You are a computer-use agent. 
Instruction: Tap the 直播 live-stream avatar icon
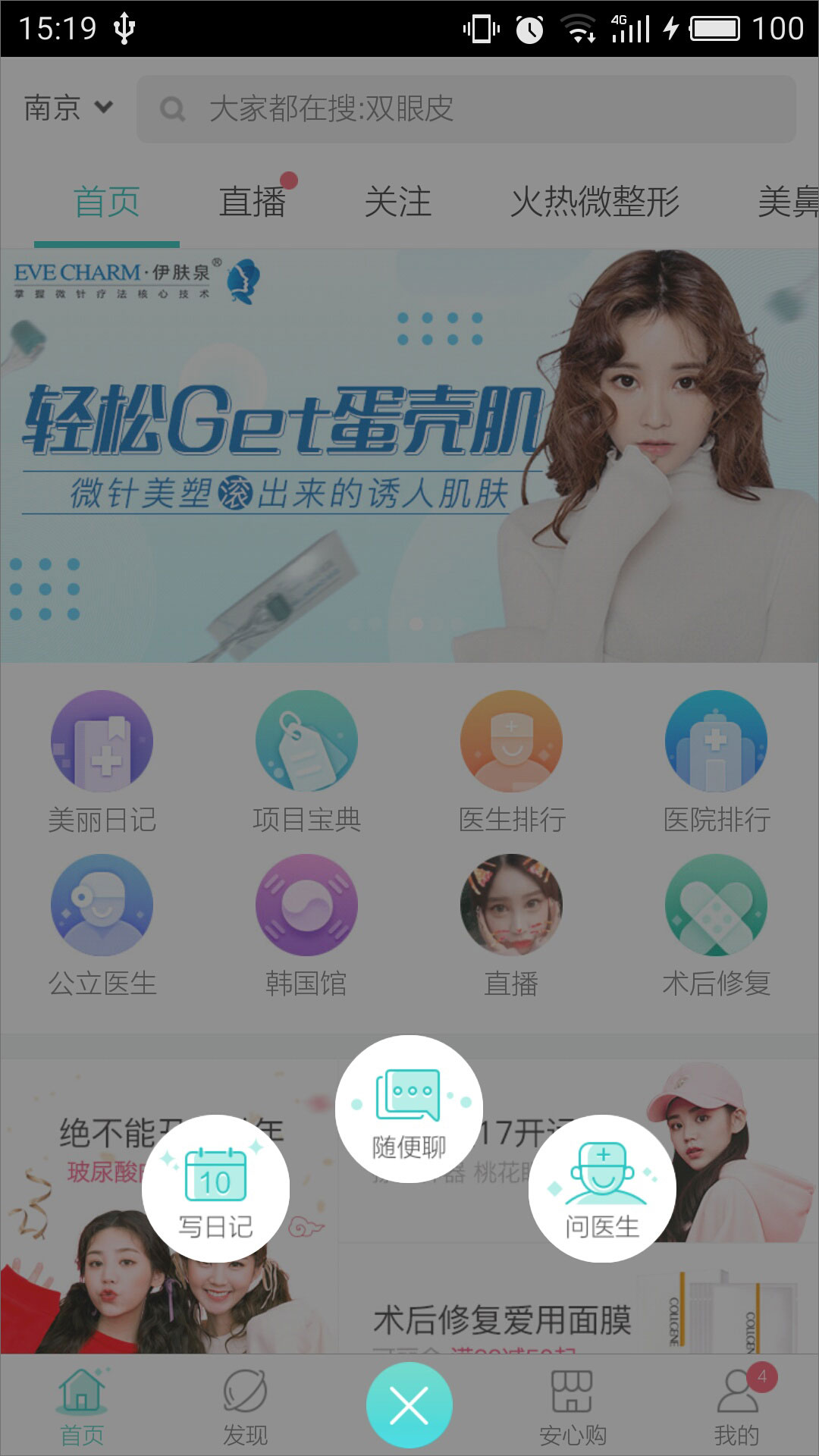512,905
